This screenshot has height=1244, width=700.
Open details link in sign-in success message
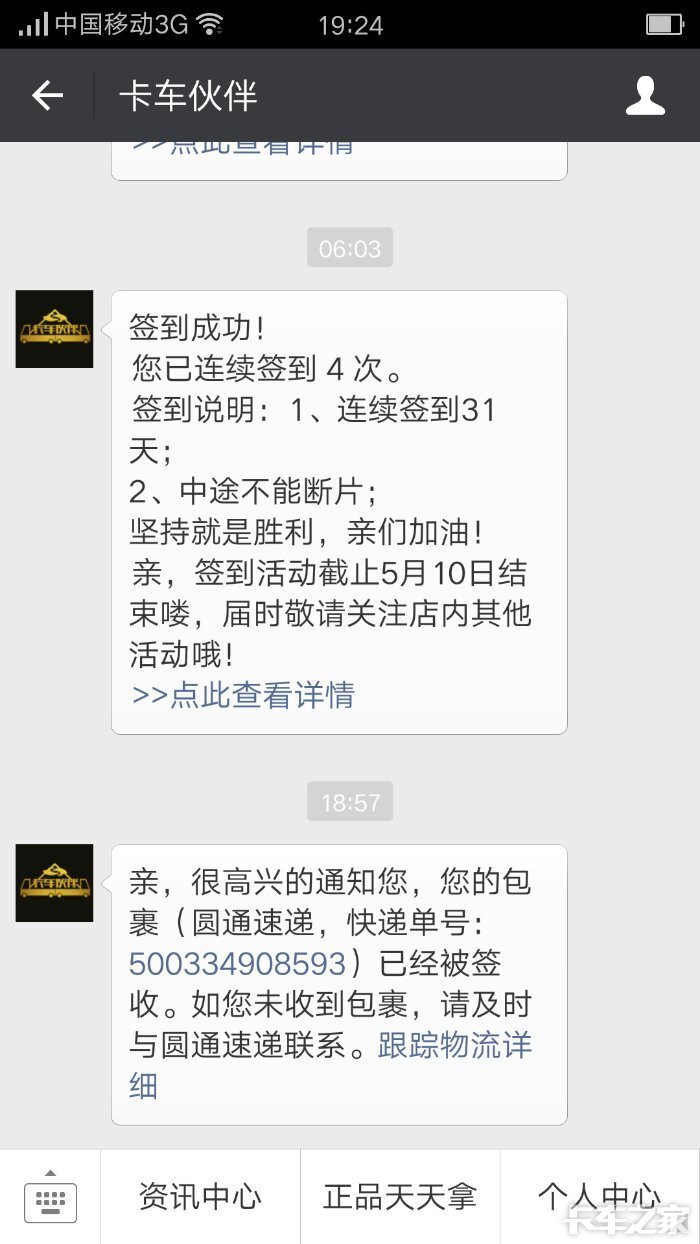[243, 695]
